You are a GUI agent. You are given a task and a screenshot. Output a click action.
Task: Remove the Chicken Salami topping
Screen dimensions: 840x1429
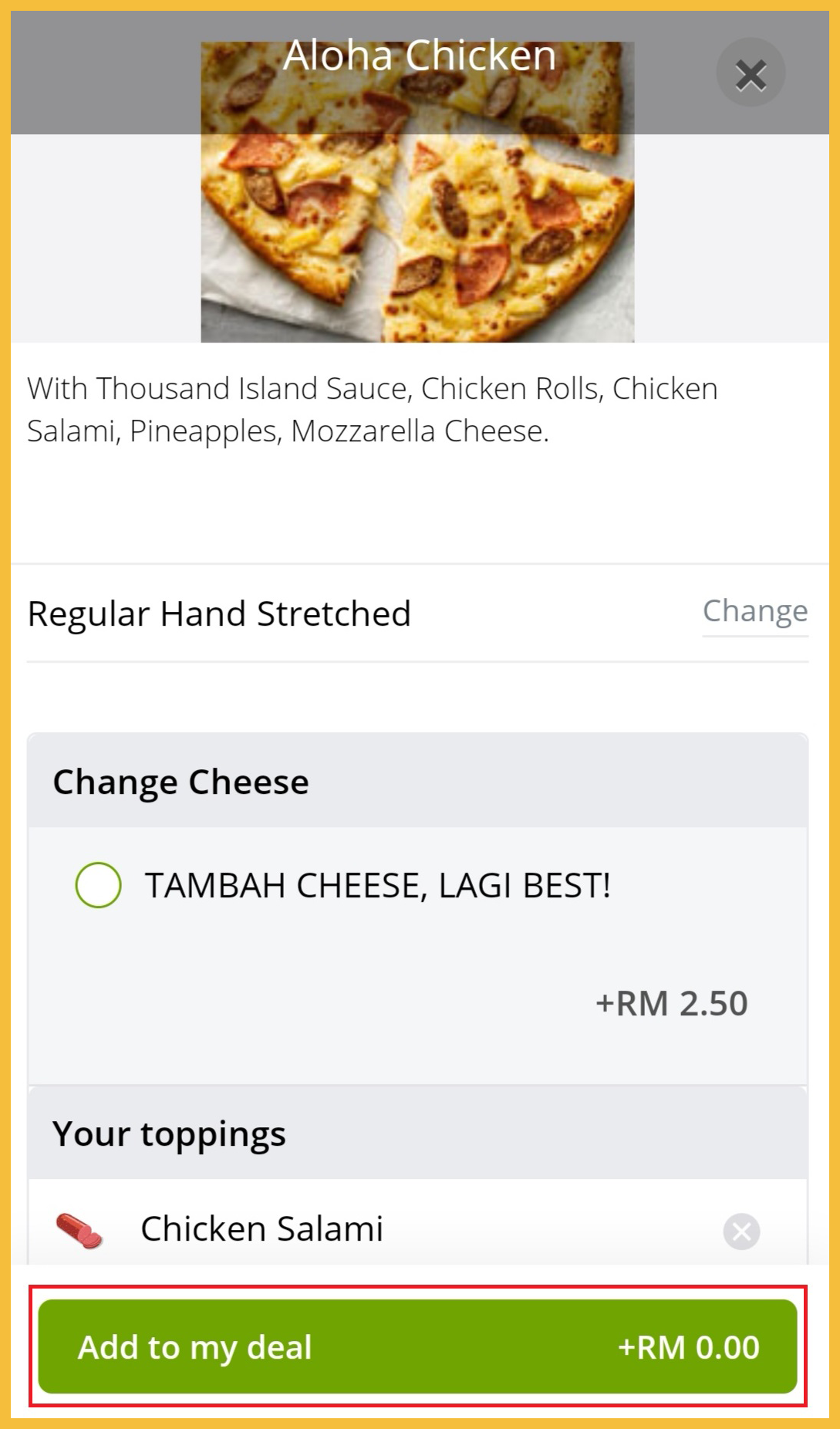point(741,1231)
